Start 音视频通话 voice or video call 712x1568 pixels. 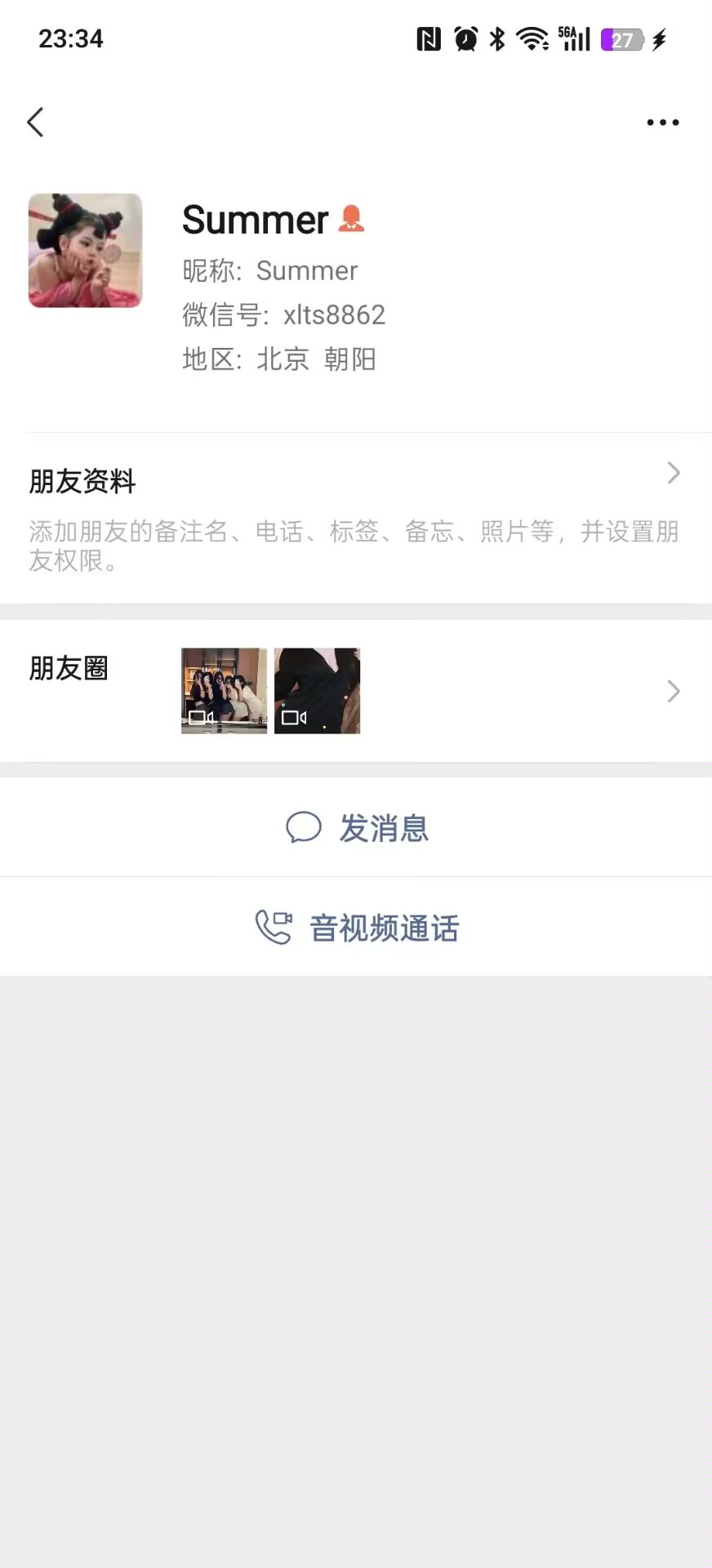click(x=357, y=928)
